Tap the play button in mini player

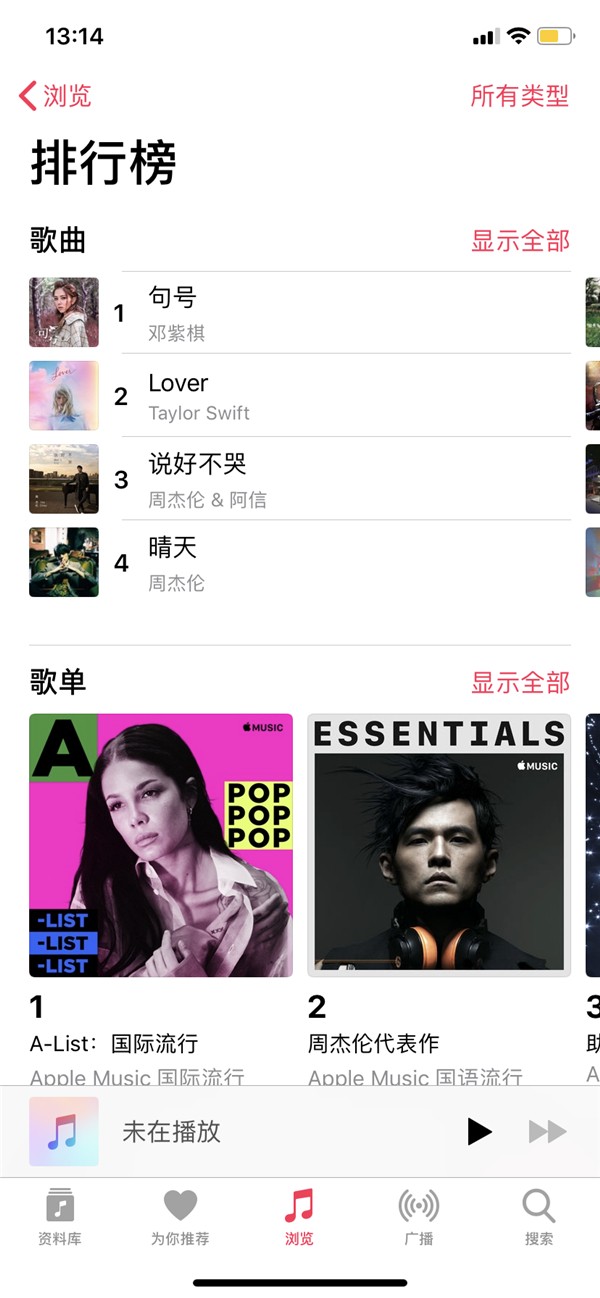[480, 1131]
